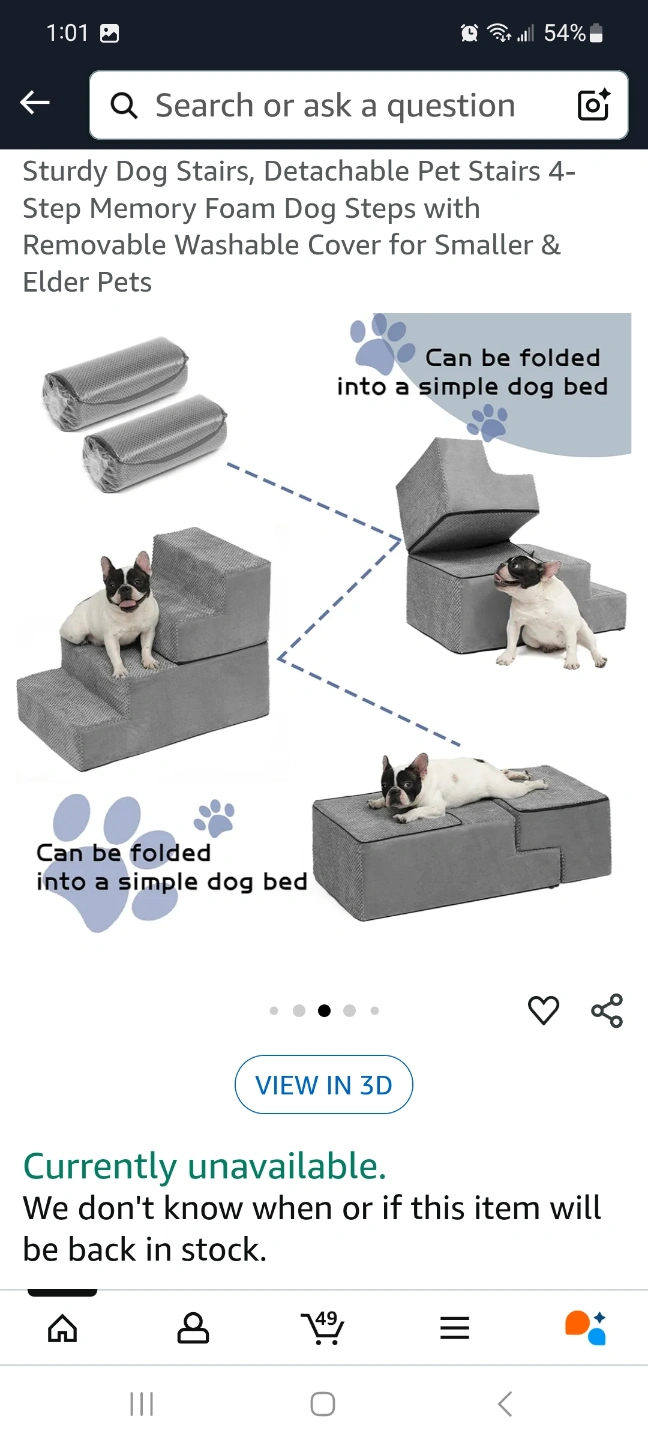Add this item to wish list heart

pyautogui.click(x=543, y=1010)
